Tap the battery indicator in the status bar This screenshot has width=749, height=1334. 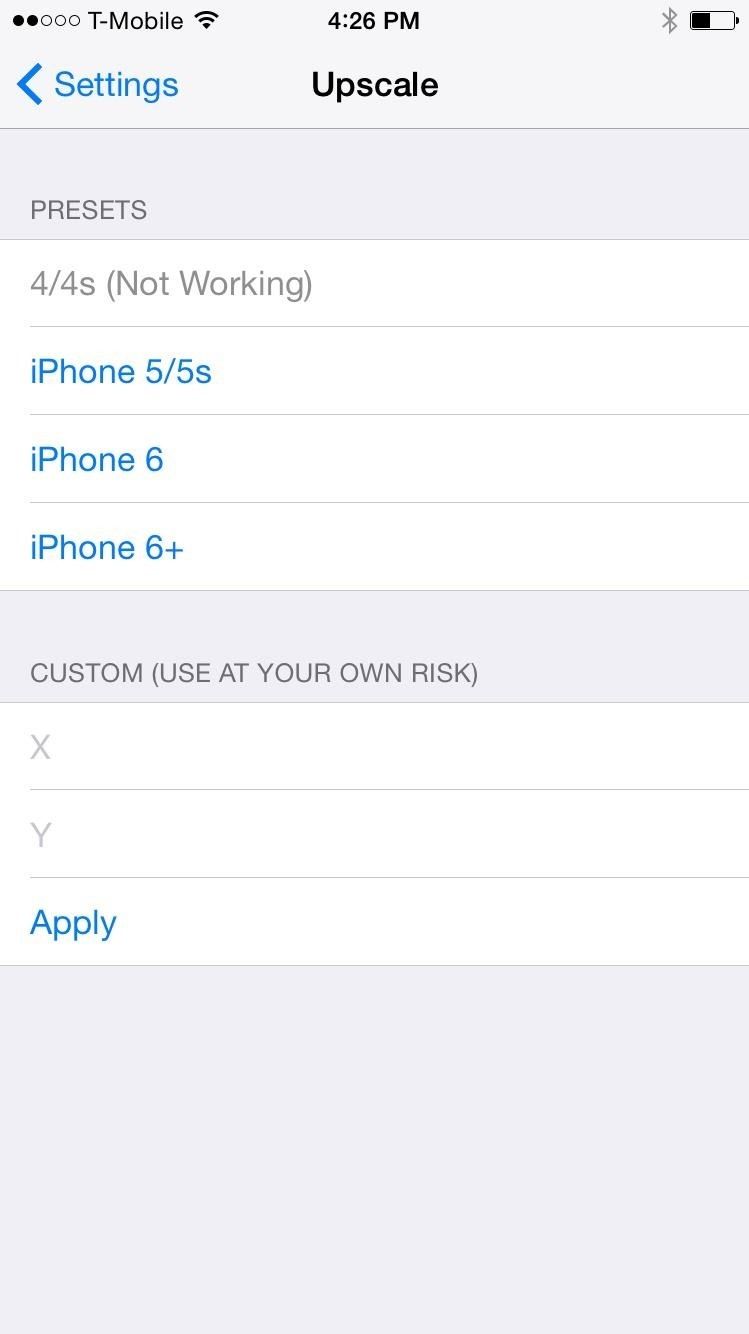click(x=713, y=19)
